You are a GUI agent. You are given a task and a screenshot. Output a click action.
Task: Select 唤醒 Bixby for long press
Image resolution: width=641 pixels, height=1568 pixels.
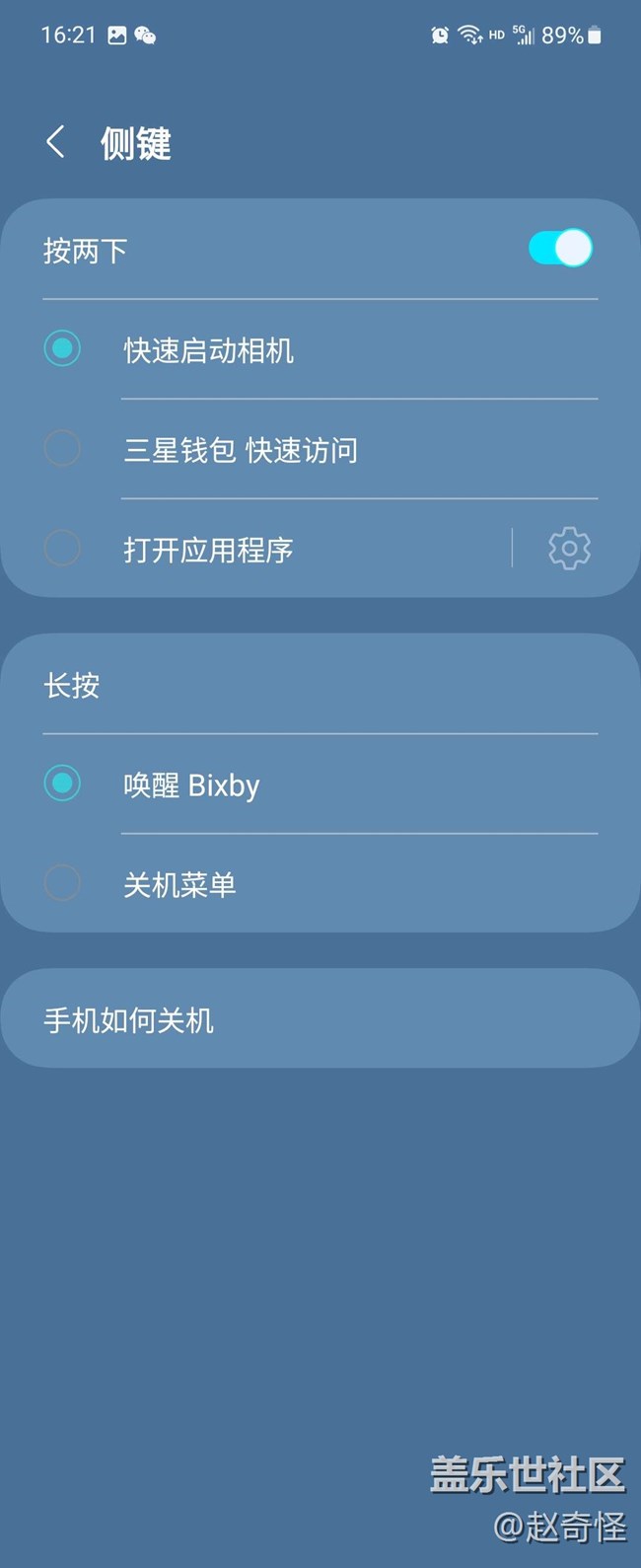click(192, 785)
